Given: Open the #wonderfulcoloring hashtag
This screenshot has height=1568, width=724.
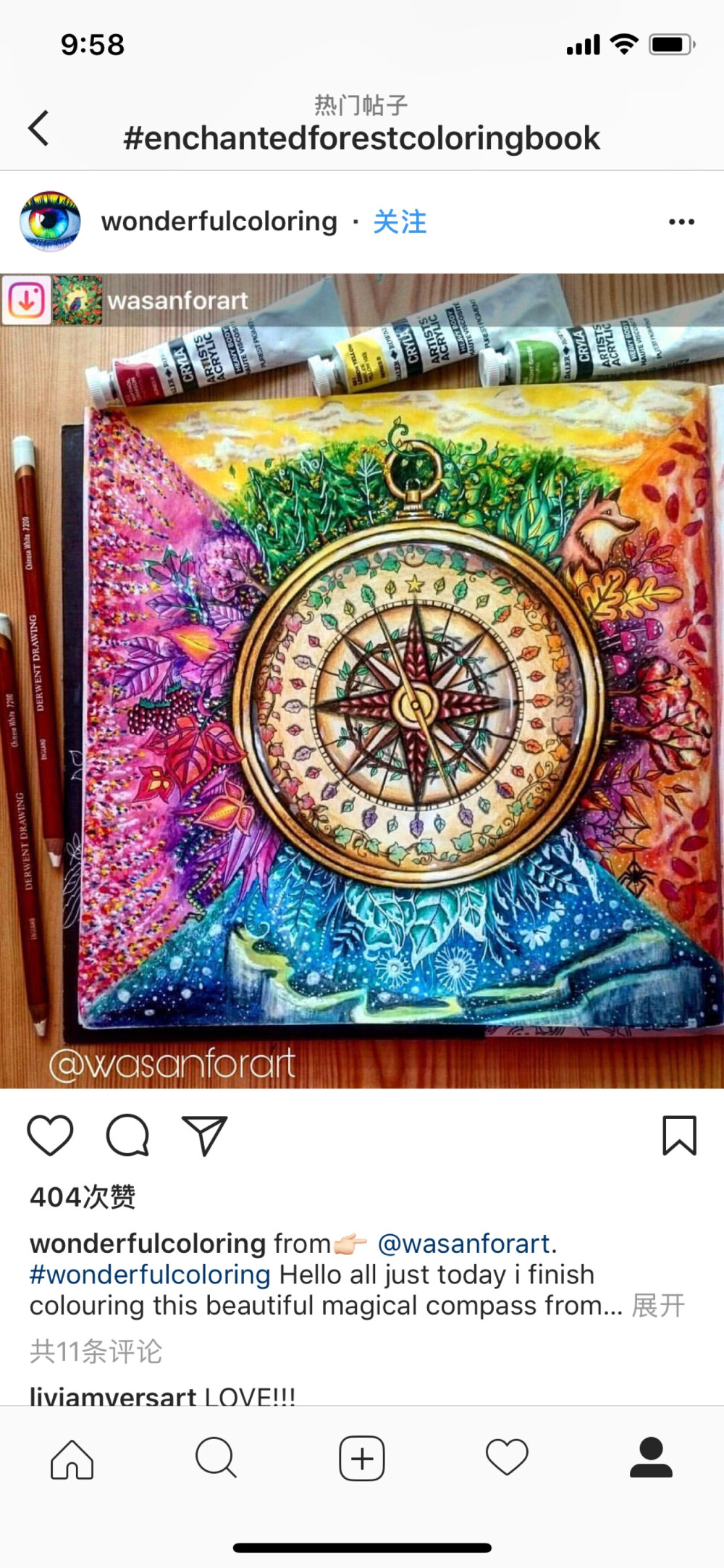Looking at the screenshot, I should click(x=150, y=1275).
